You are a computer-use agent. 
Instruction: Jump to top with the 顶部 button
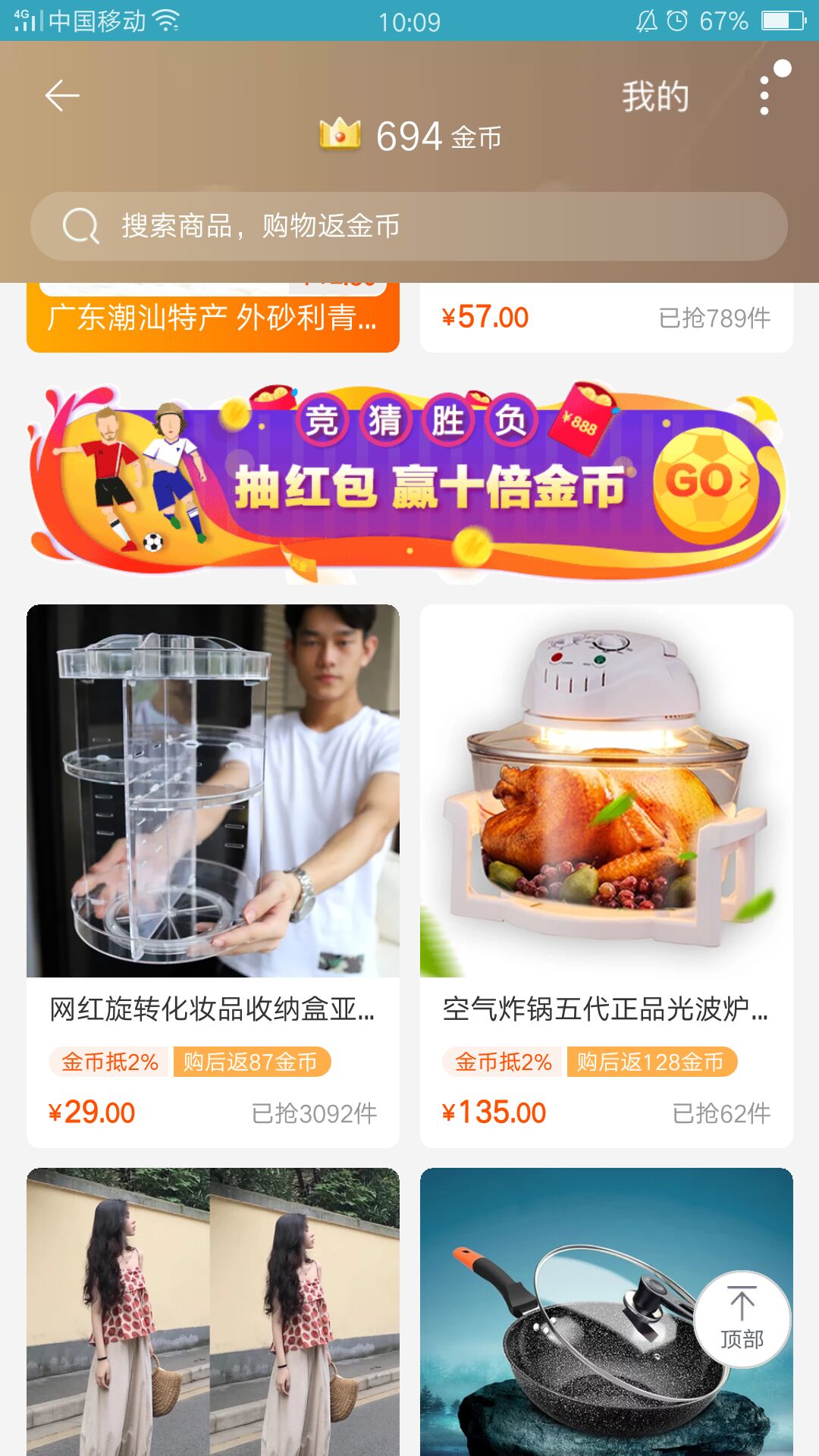click(x=742, y=1319)
